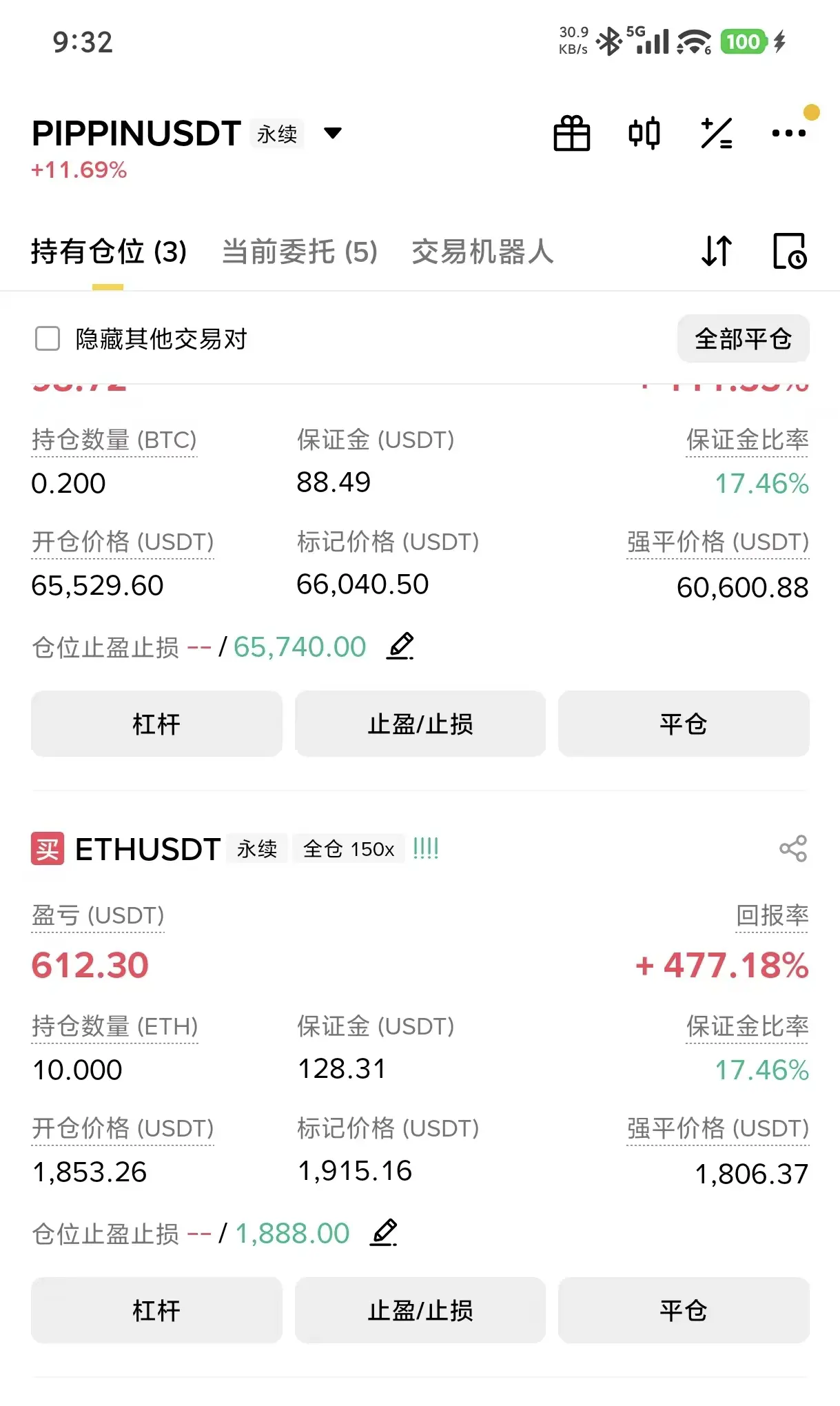Viewport: 840px width, 1406px height.
Task: Select the 持有仓位 (3) tab
Action: [x=109, y=252]
